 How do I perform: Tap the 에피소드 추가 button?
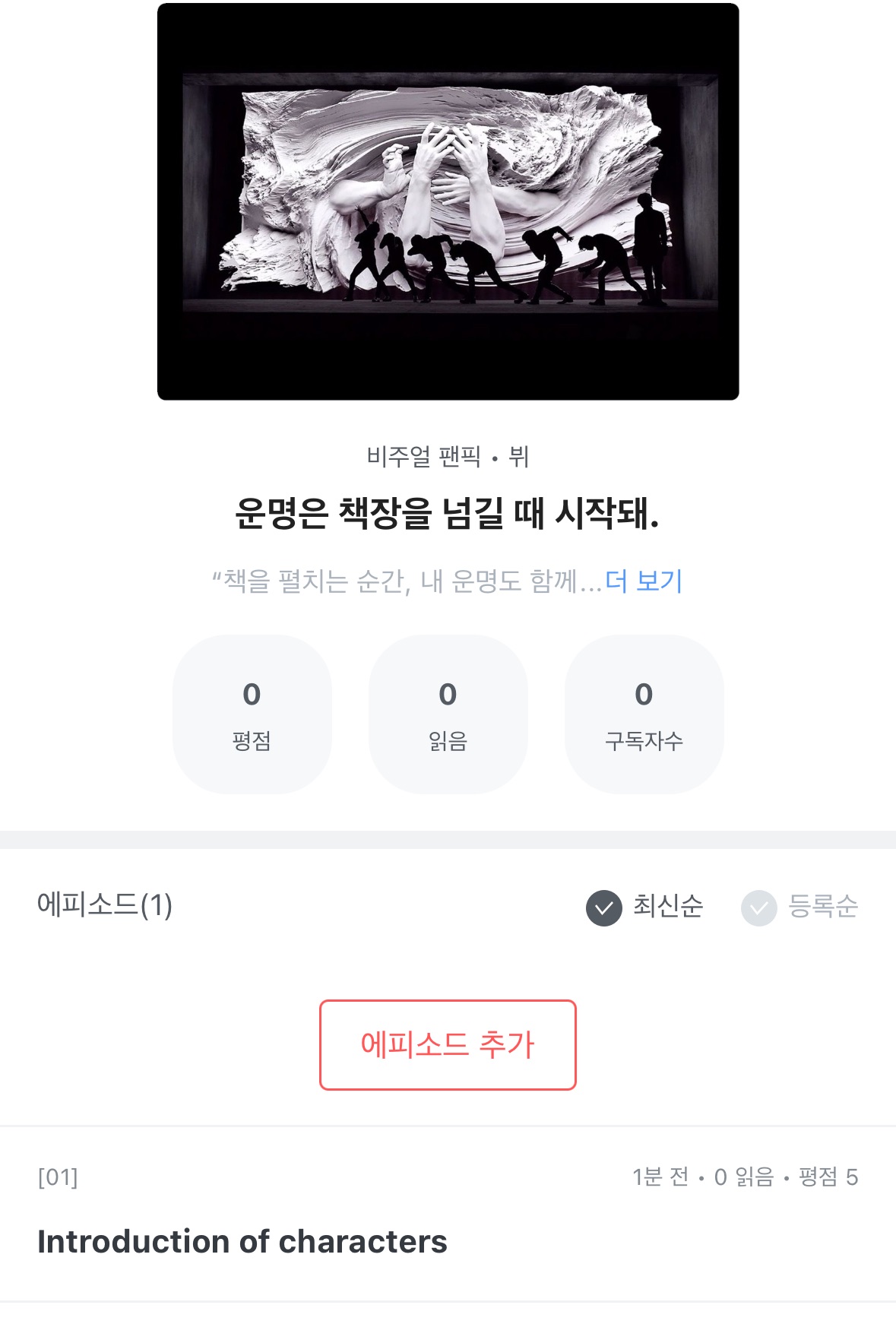click(x=448, y=1044)
